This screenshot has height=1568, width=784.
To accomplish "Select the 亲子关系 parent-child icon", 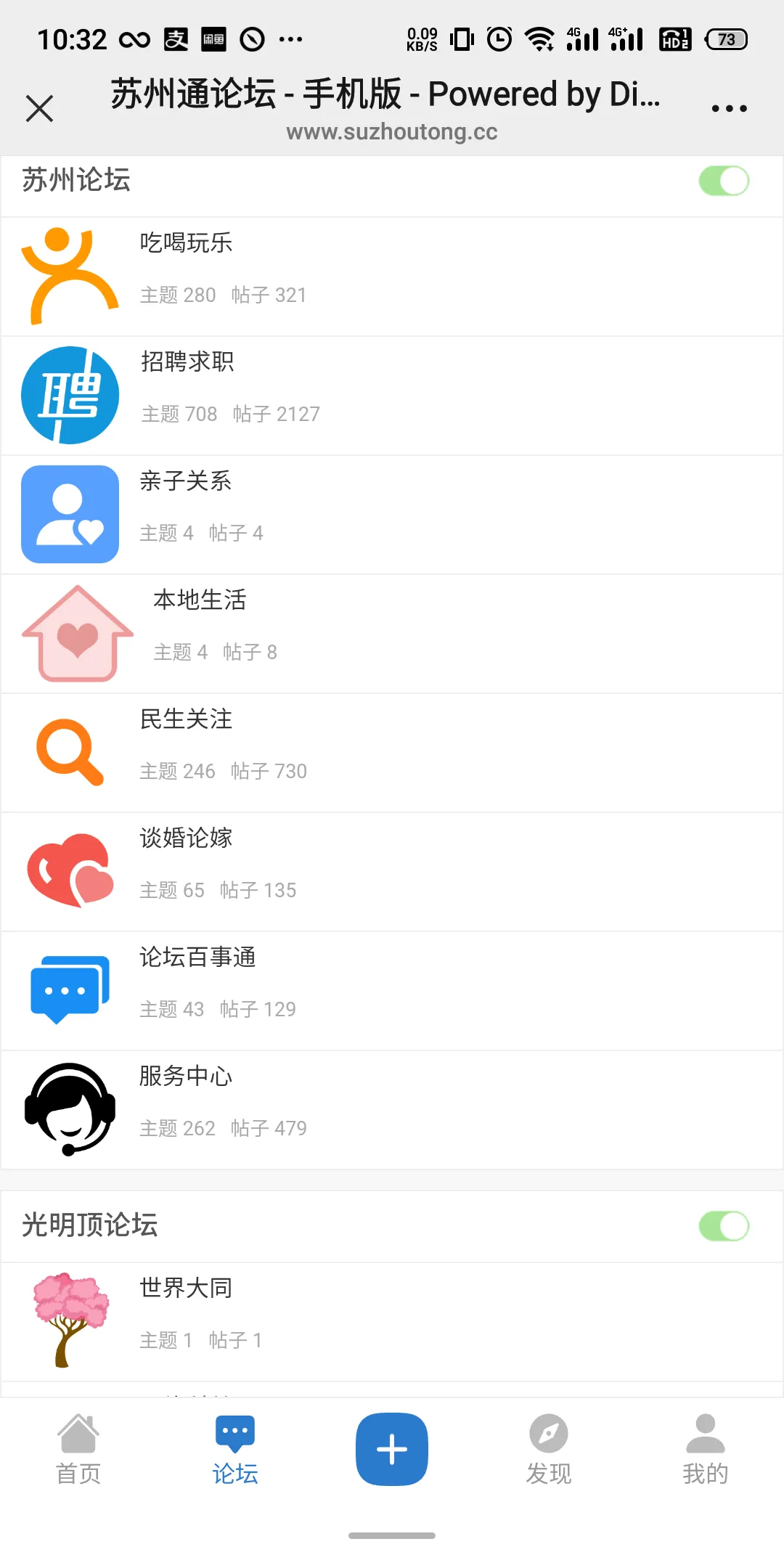I will tap(70, 513).
